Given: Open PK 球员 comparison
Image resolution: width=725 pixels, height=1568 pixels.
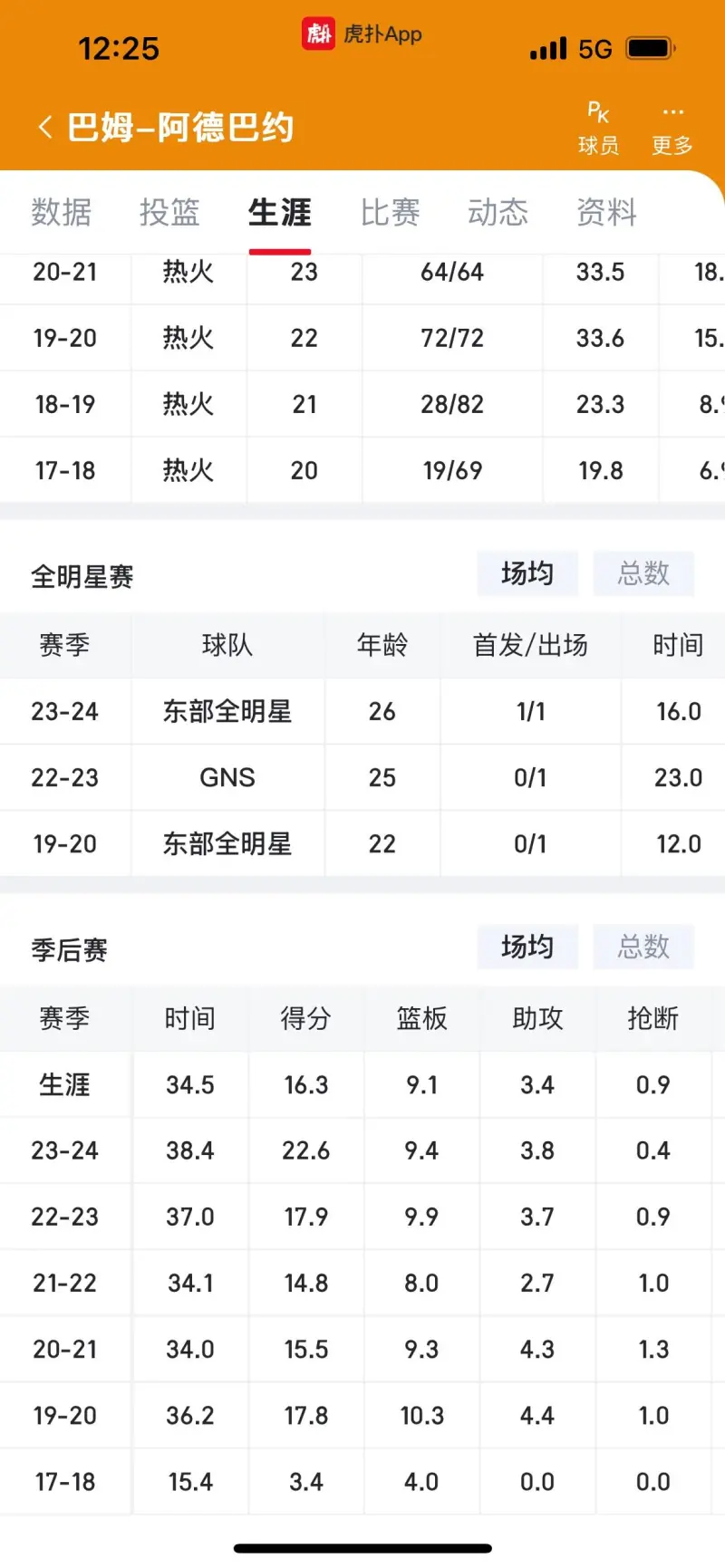Looking at the screenshot, I should (x=598, y=128).
